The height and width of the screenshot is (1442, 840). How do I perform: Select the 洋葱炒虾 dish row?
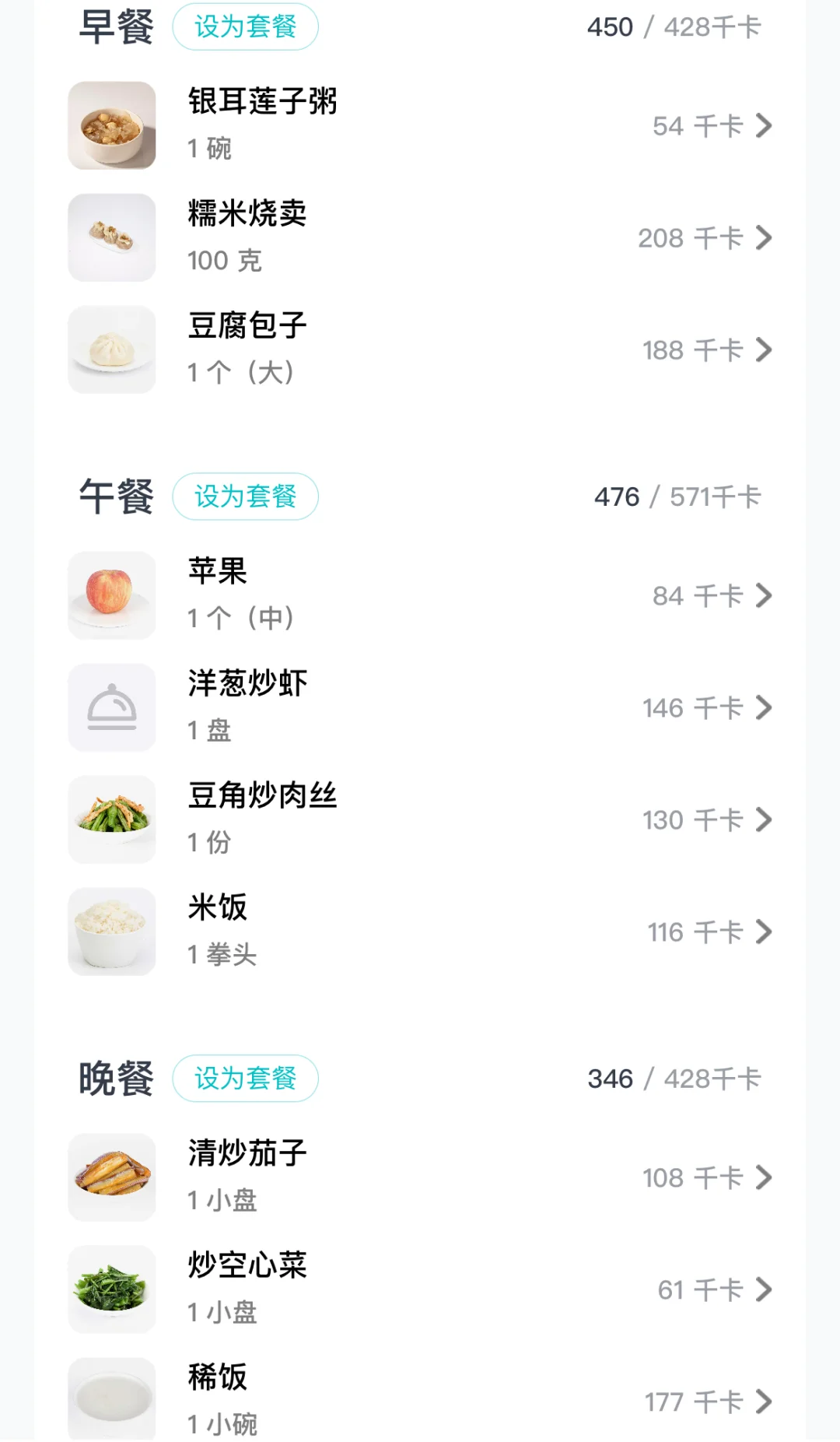420,707
